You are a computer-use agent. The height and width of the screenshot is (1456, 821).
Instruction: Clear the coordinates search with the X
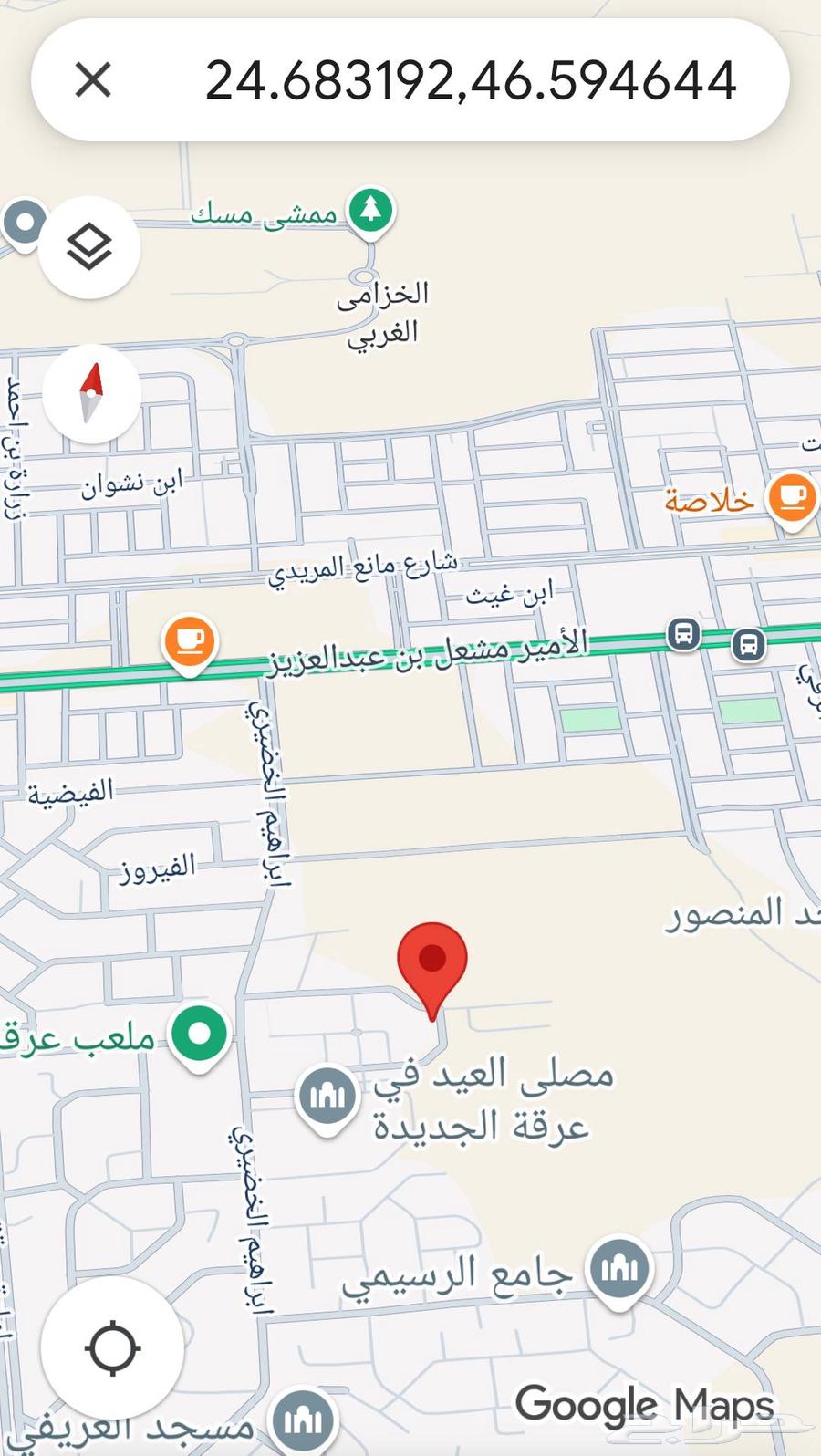pyautogui.click(x=93, y=79)
